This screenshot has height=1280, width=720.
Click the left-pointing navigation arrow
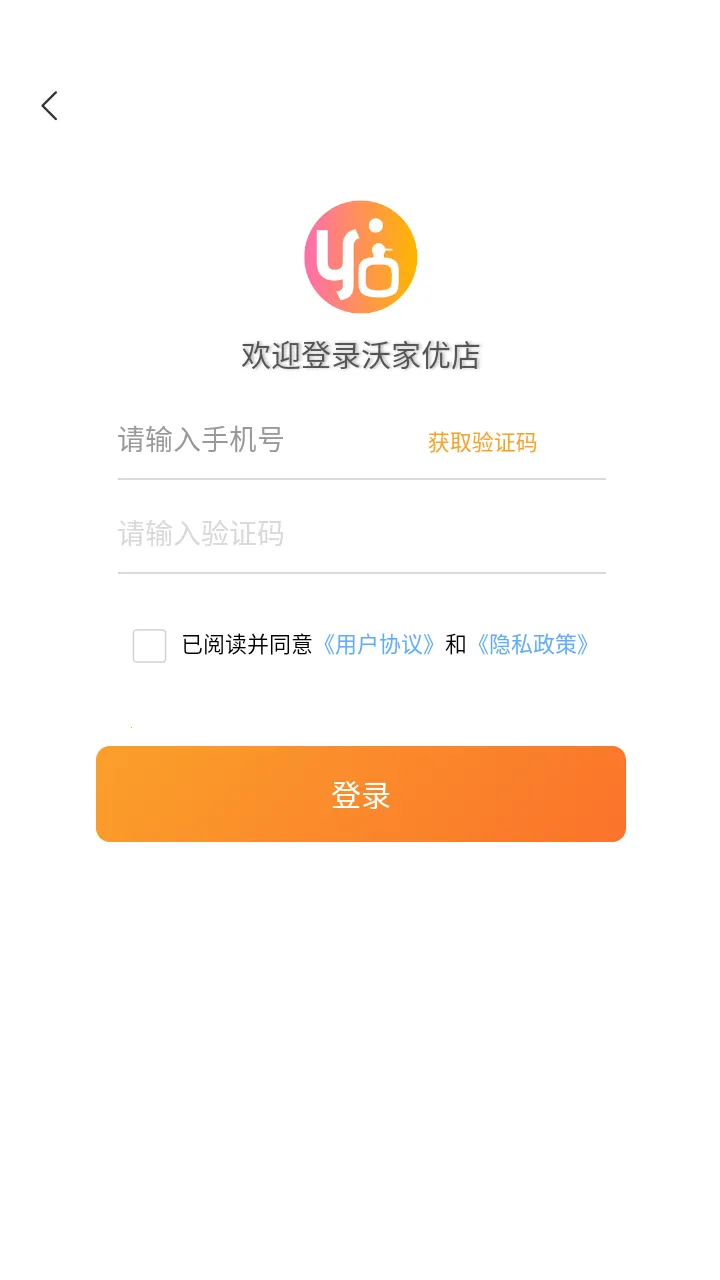[x=49, y=105]
